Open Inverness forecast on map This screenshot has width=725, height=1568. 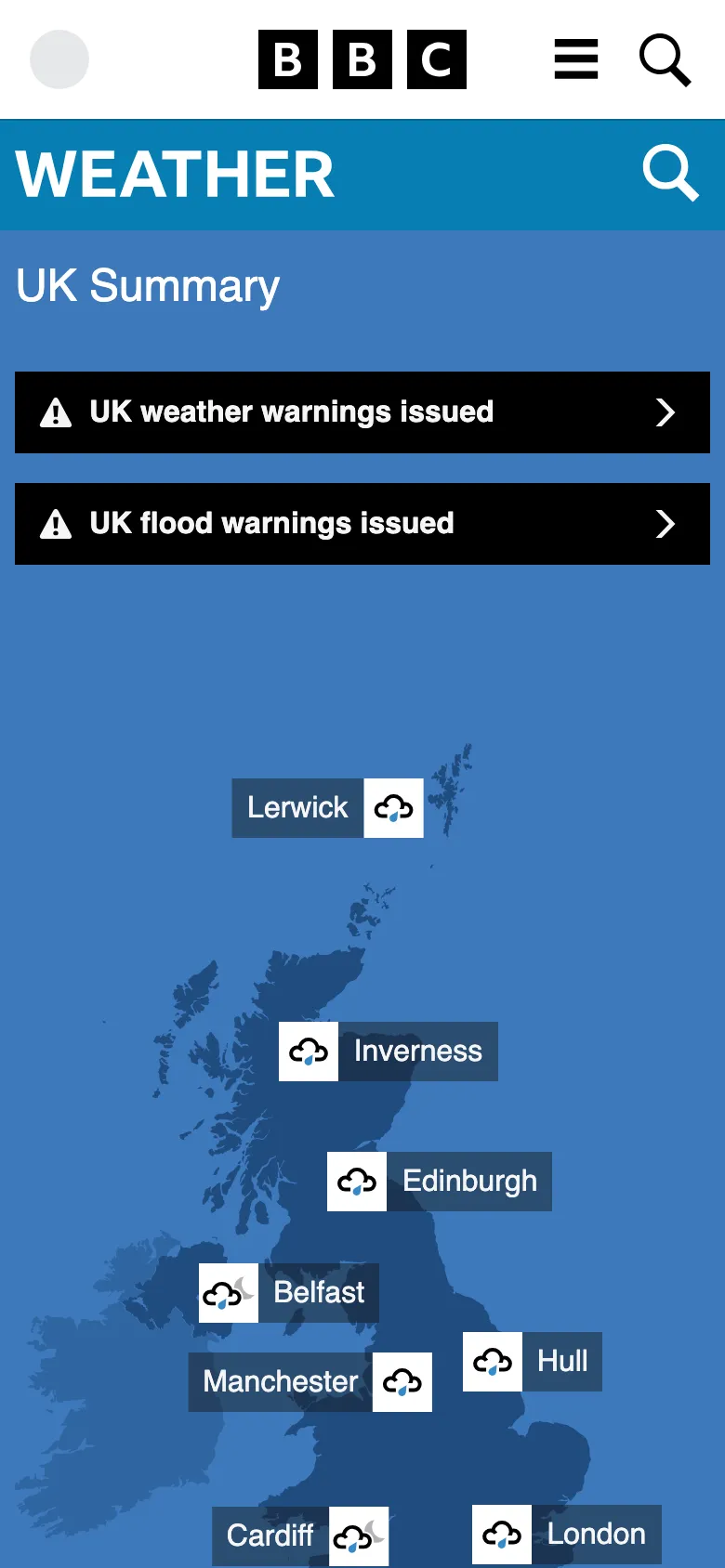pos(389,1052)
